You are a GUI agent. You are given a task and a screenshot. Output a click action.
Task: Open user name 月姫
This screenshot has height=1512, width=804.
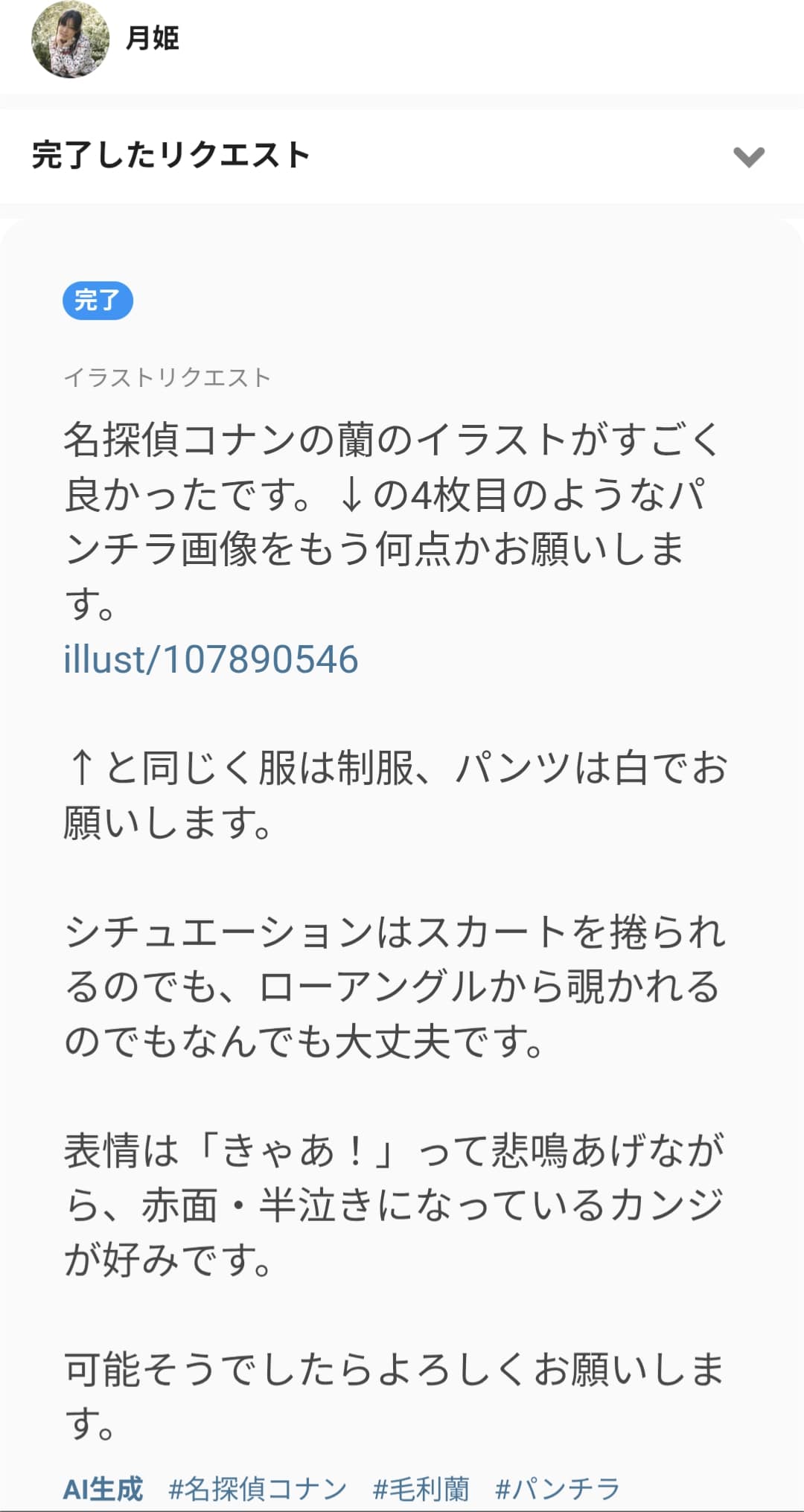tap(153, 38)
